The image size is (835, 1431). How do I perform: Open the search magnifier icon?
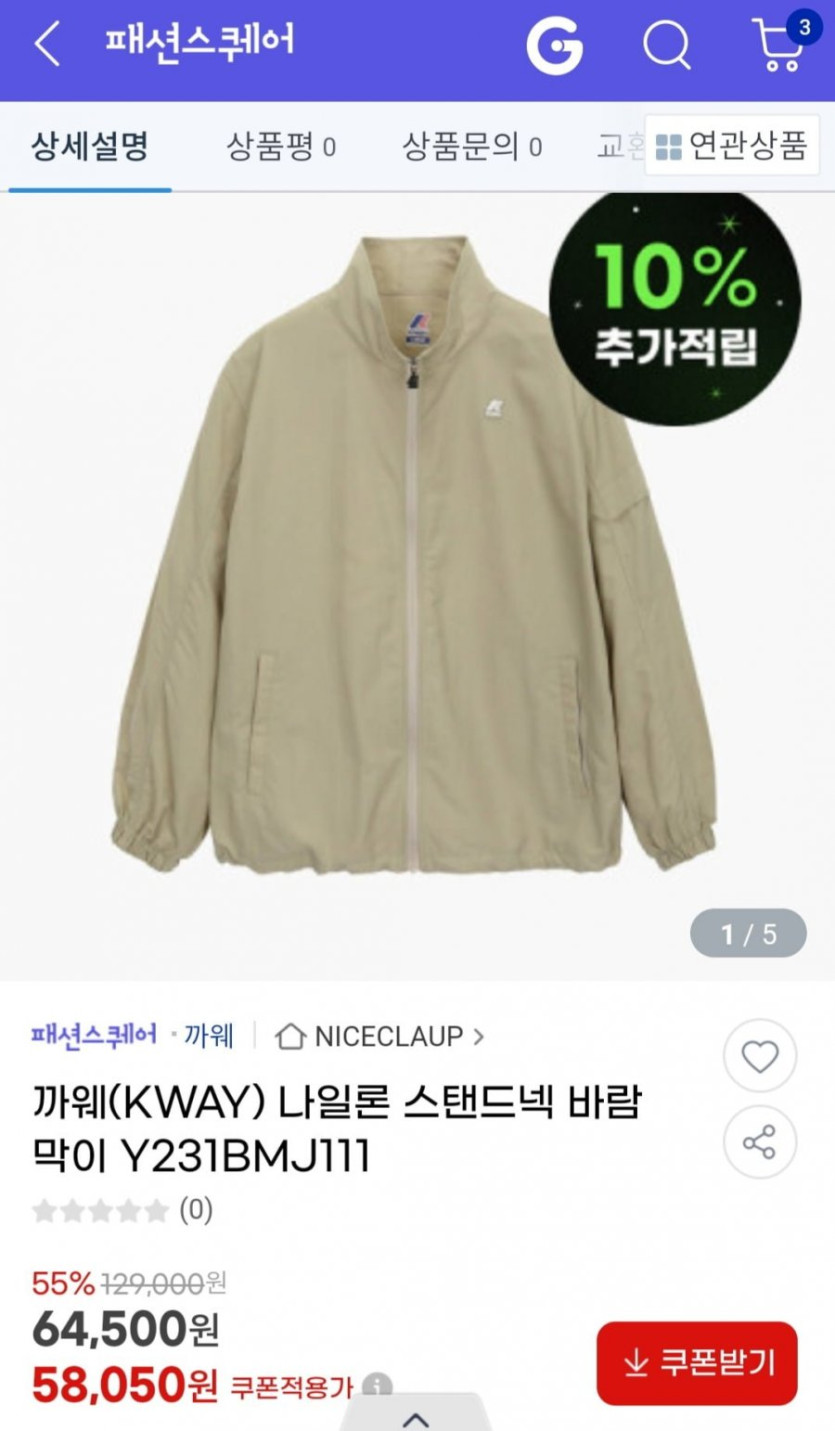click(x=666, y=46)
